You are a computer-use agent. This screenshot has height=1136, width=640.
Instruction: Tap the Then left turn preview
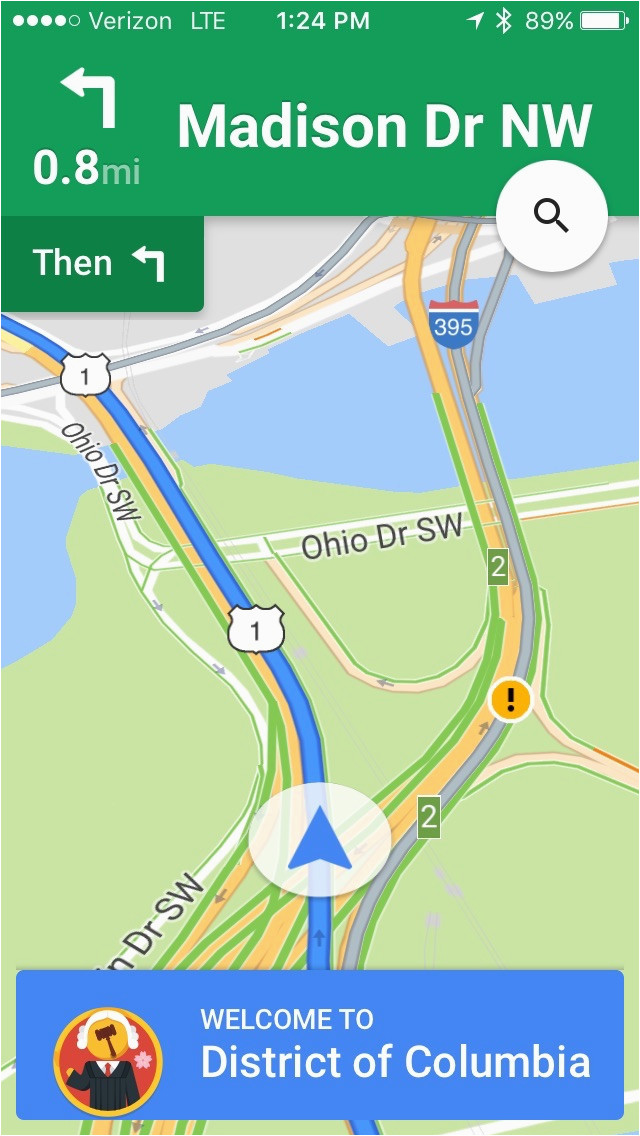(101, 263)
